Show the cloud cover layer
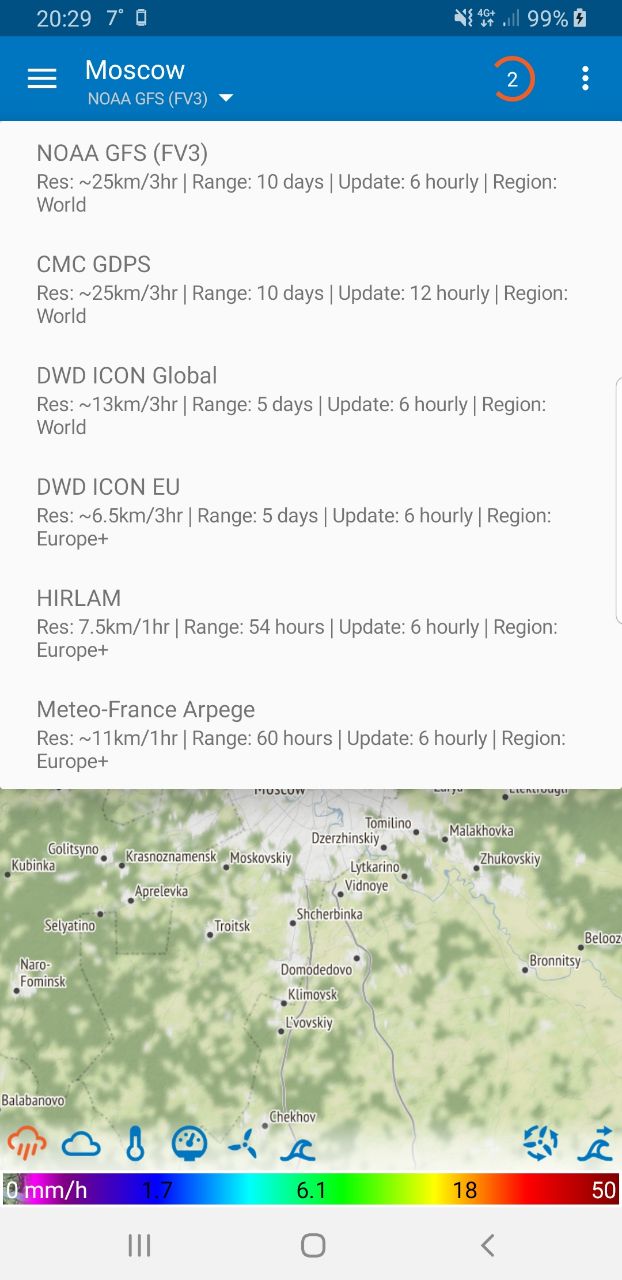 (81, 1144)
